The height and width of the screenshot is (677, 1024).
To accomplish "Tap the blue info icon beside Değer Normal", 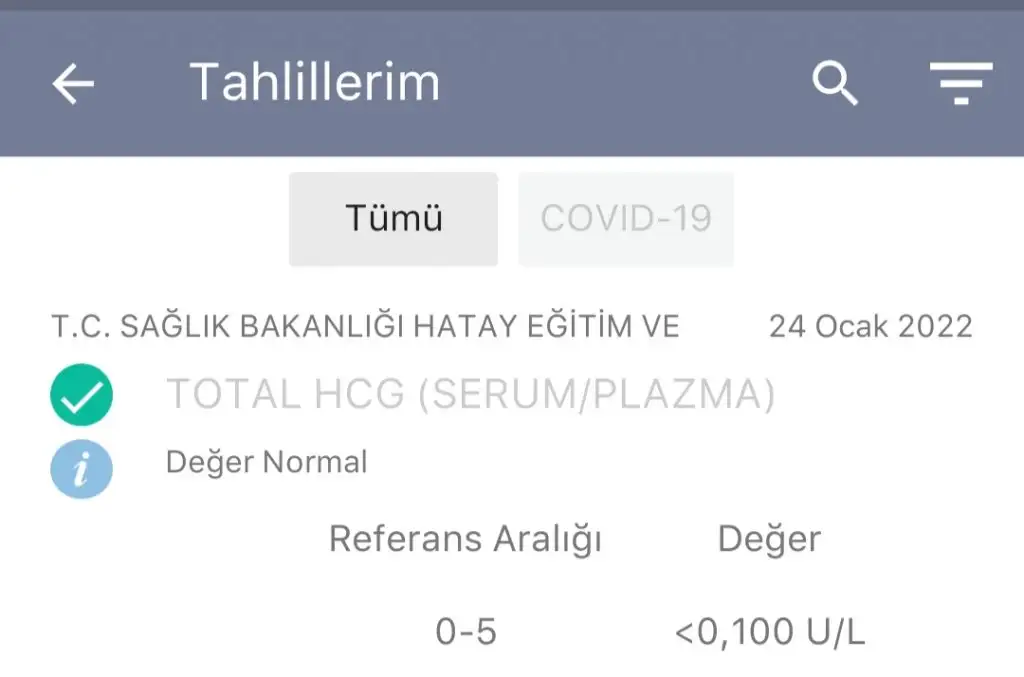I will [x=81, y=467].
